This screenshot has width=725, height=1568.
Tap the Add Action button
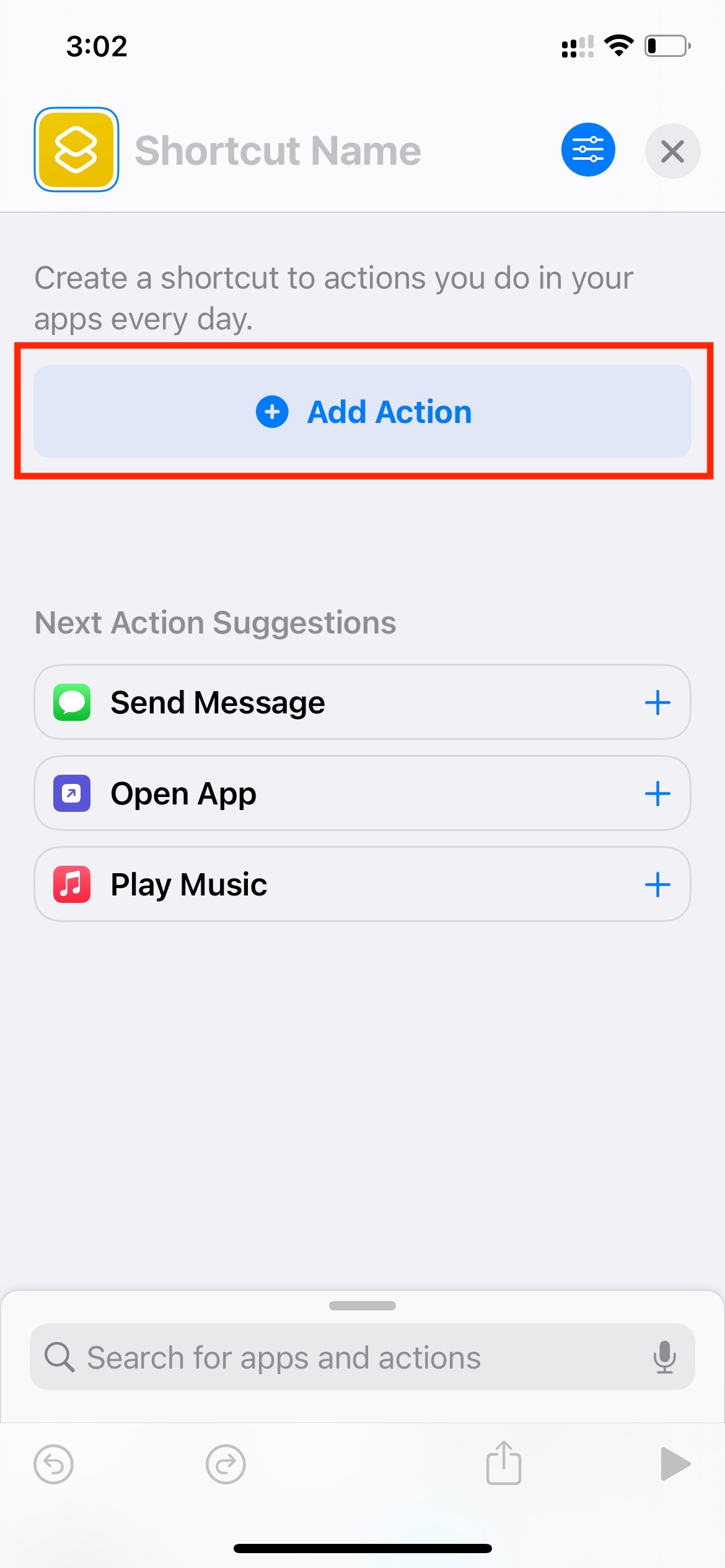(x=362, y=411)
